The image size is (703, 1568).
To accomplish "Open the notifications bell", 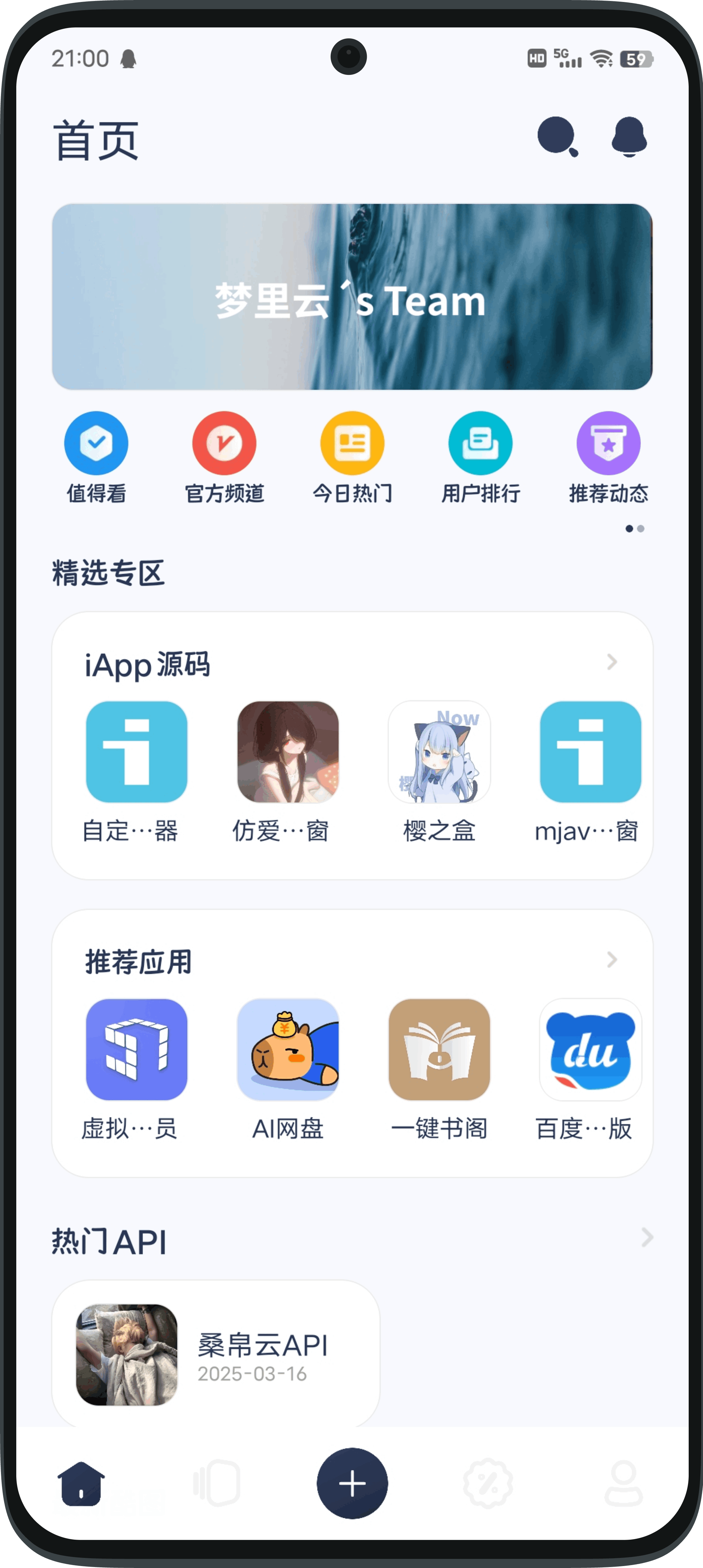I will 629,137.
